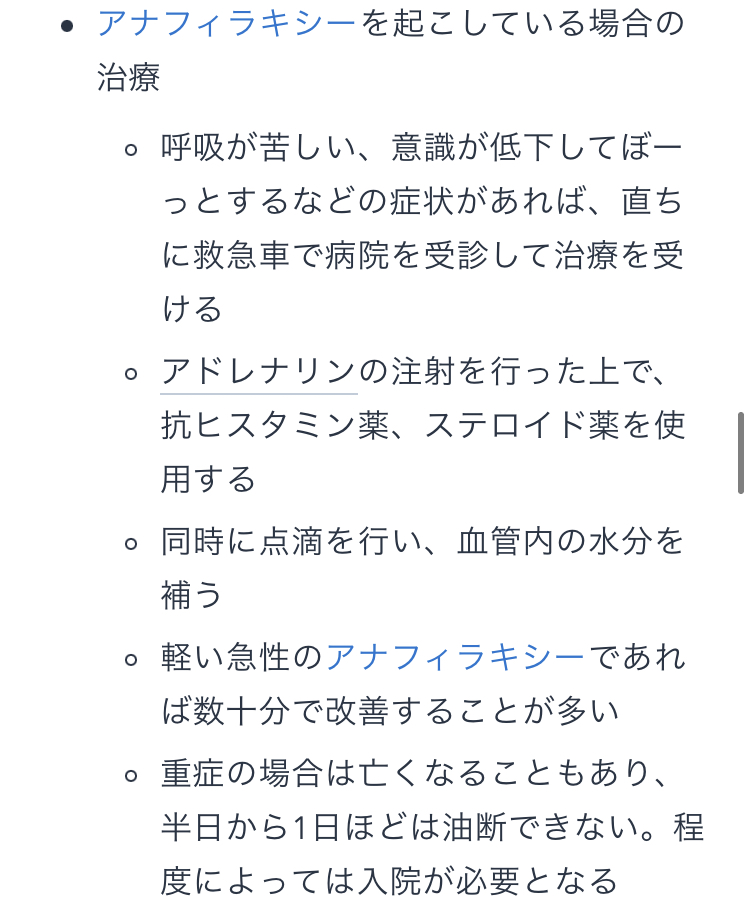This screenshot has height=915, width=750.
Task: Follow the アナフィラキシー link after 軽い急性の
Action: pos(455,657)
